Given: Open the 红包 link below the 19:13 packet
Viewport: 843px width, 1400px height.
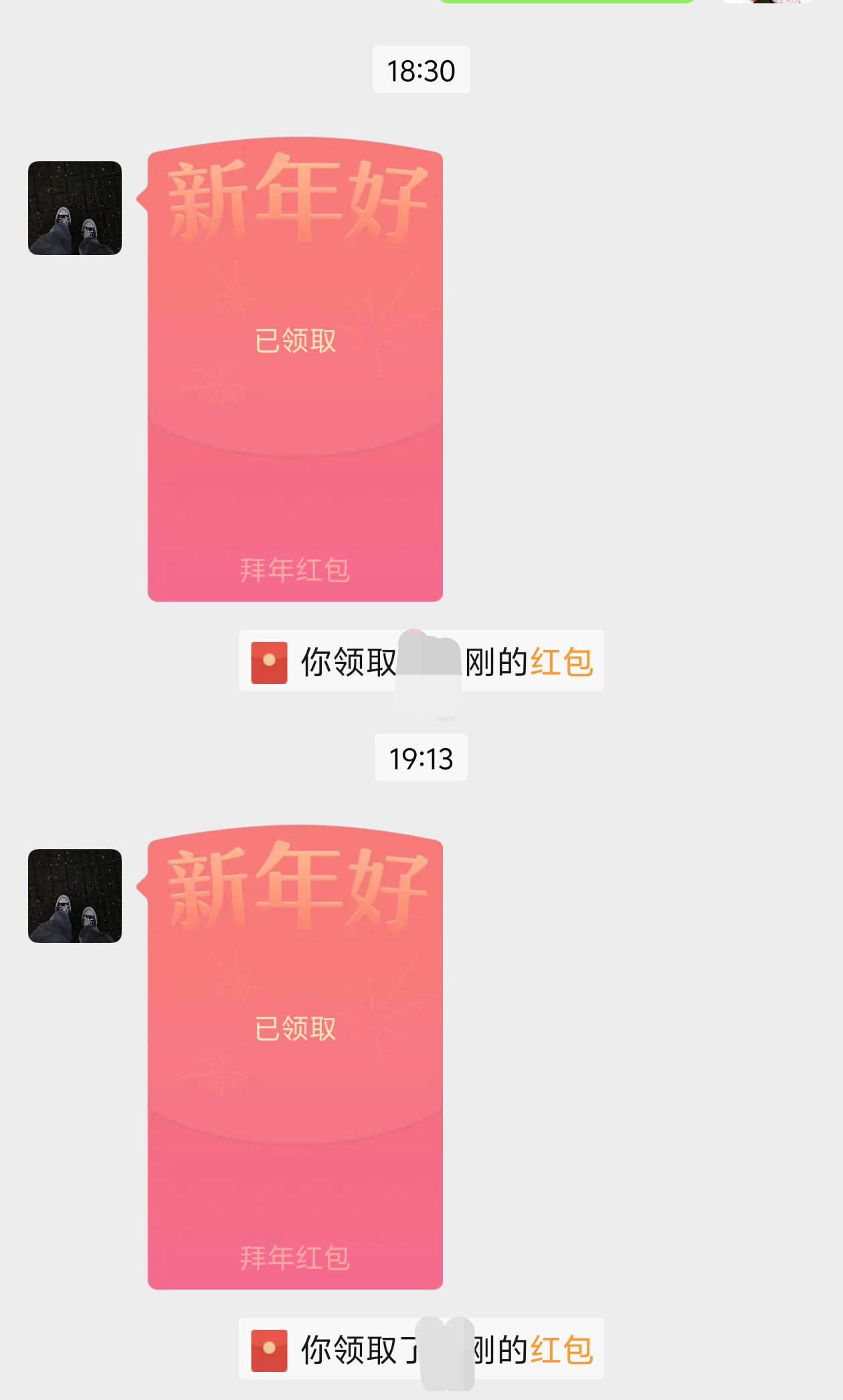Looking at the screenshot, I should tap(561, 1350).
